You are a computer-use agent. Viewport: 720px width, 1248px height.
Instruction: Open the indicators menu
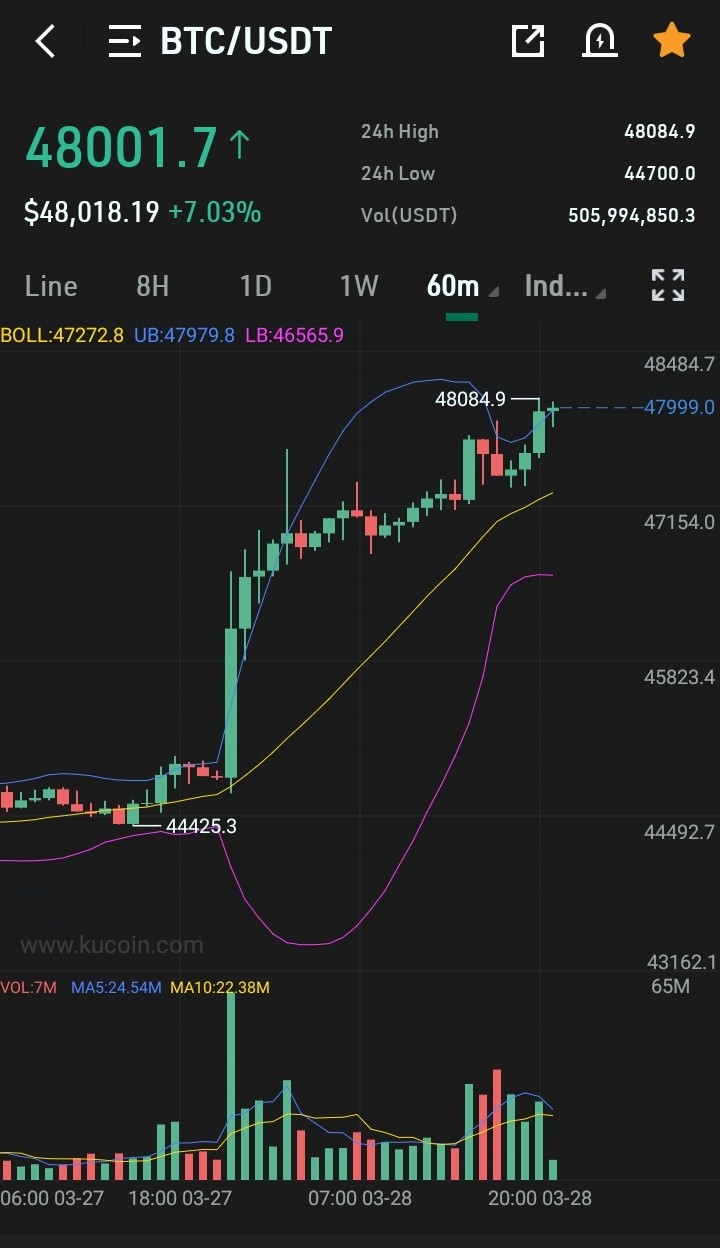click(565, 286)
